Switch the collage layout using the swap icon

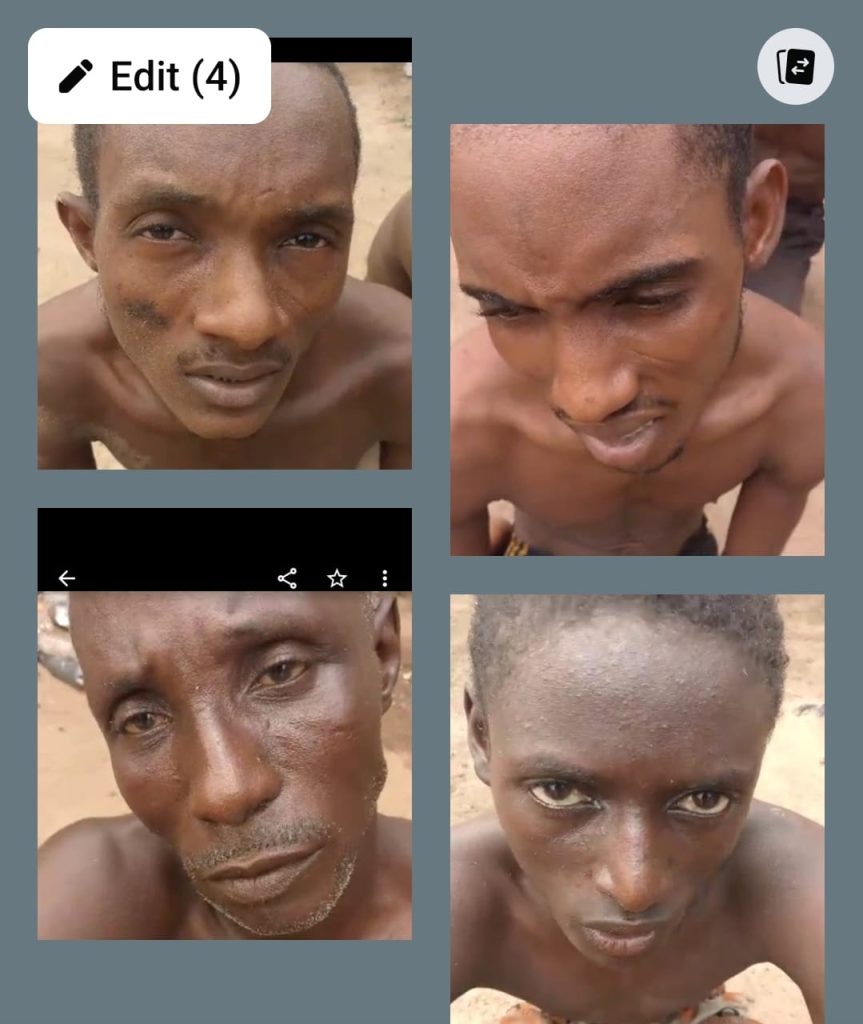tap(795, 67)
